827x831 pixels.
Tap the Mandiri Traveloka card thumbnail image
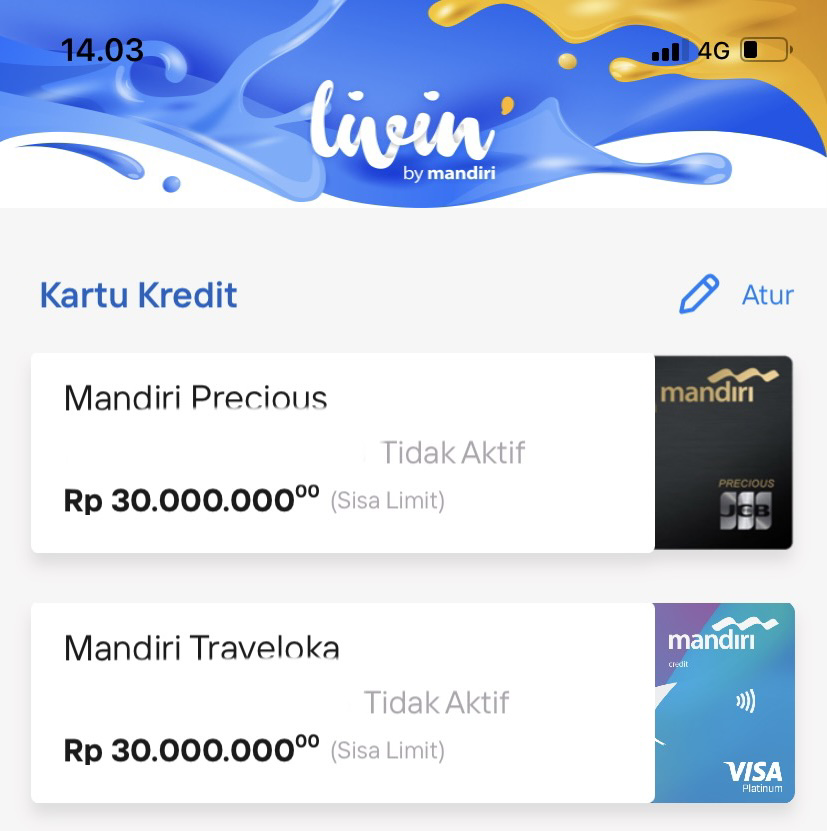tap(723, 703)
